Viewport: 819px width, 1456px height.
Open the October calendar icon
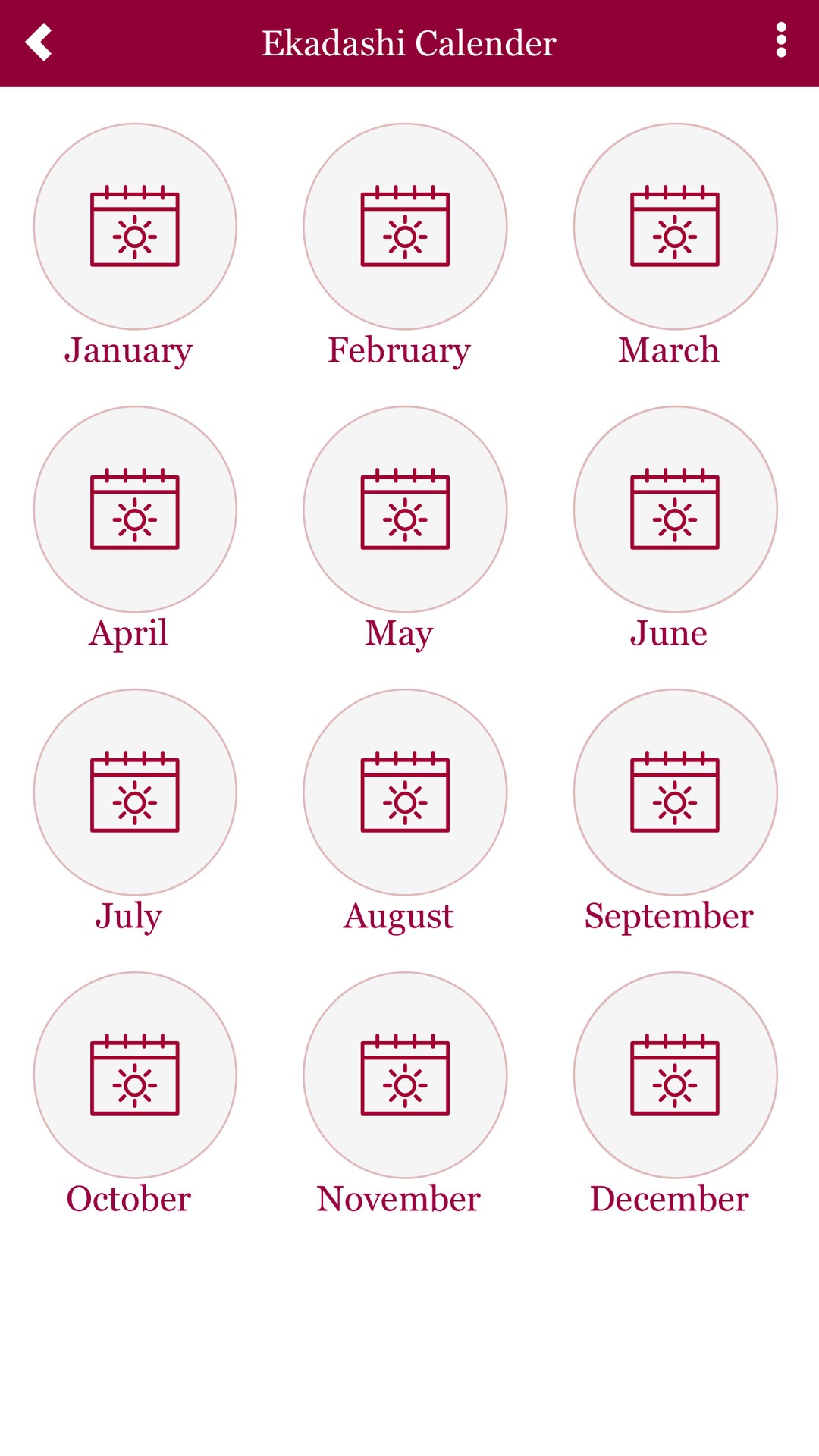[x=135, y=1075]
